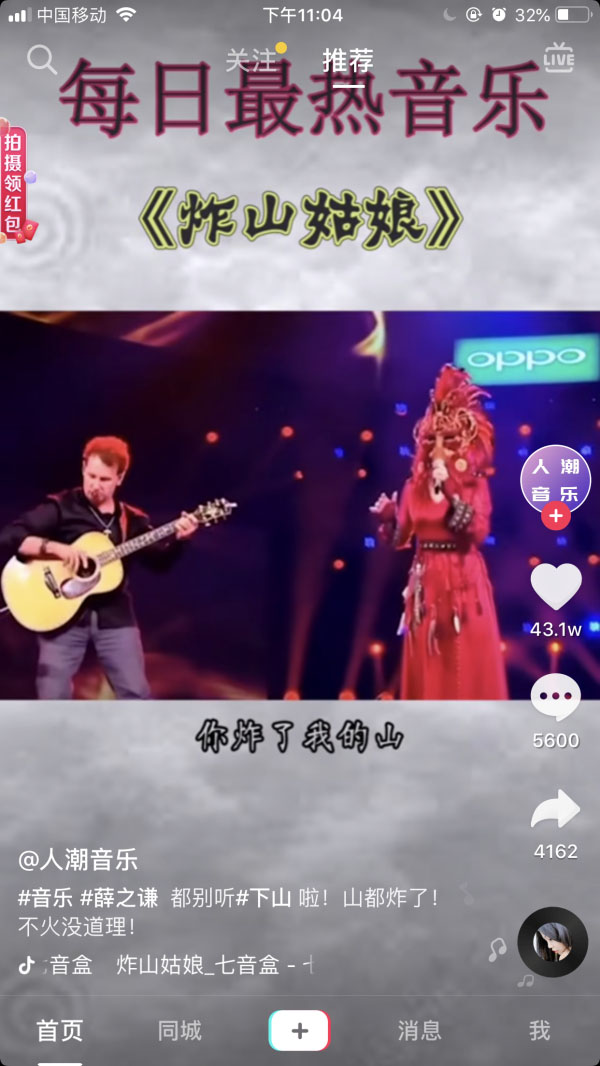Open the 消息 tab
The width and height of the screenshot is (600, 1066).
coord(419,1031)
